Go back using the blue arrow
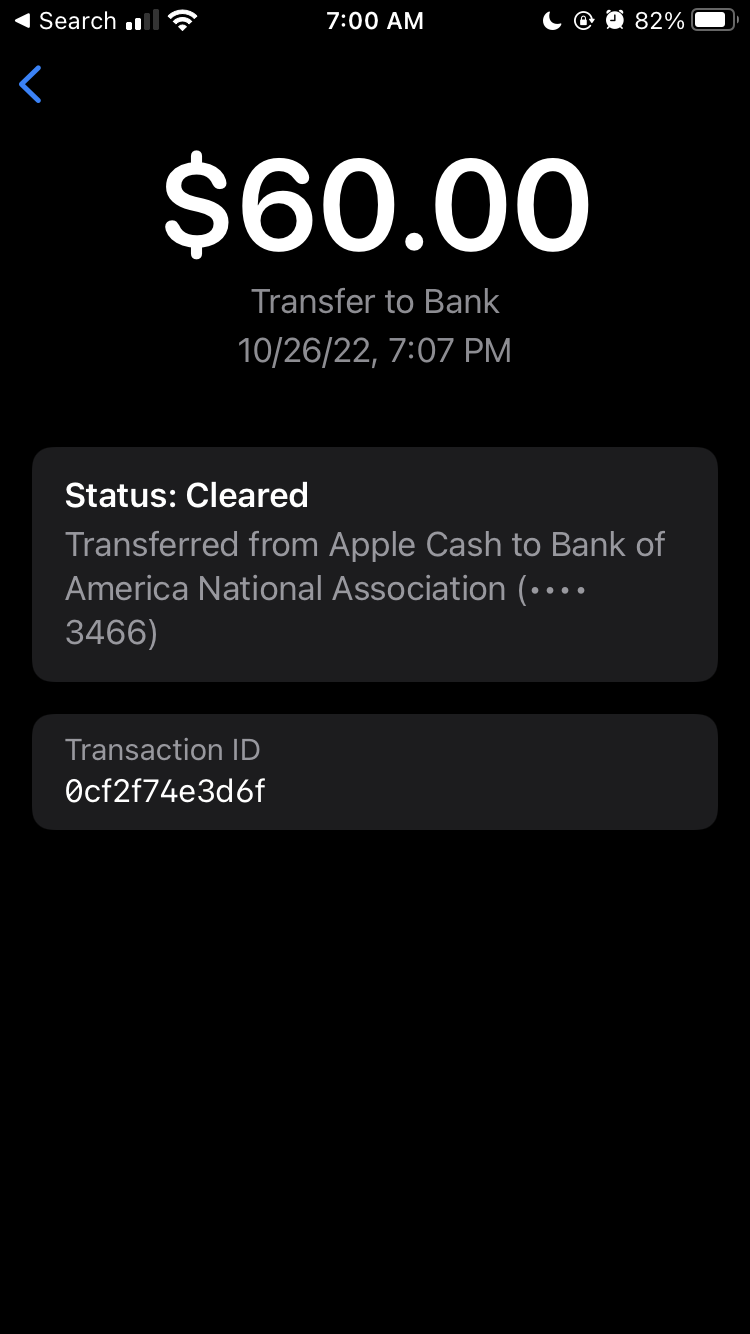750x1334 pixels. (31, 85)
